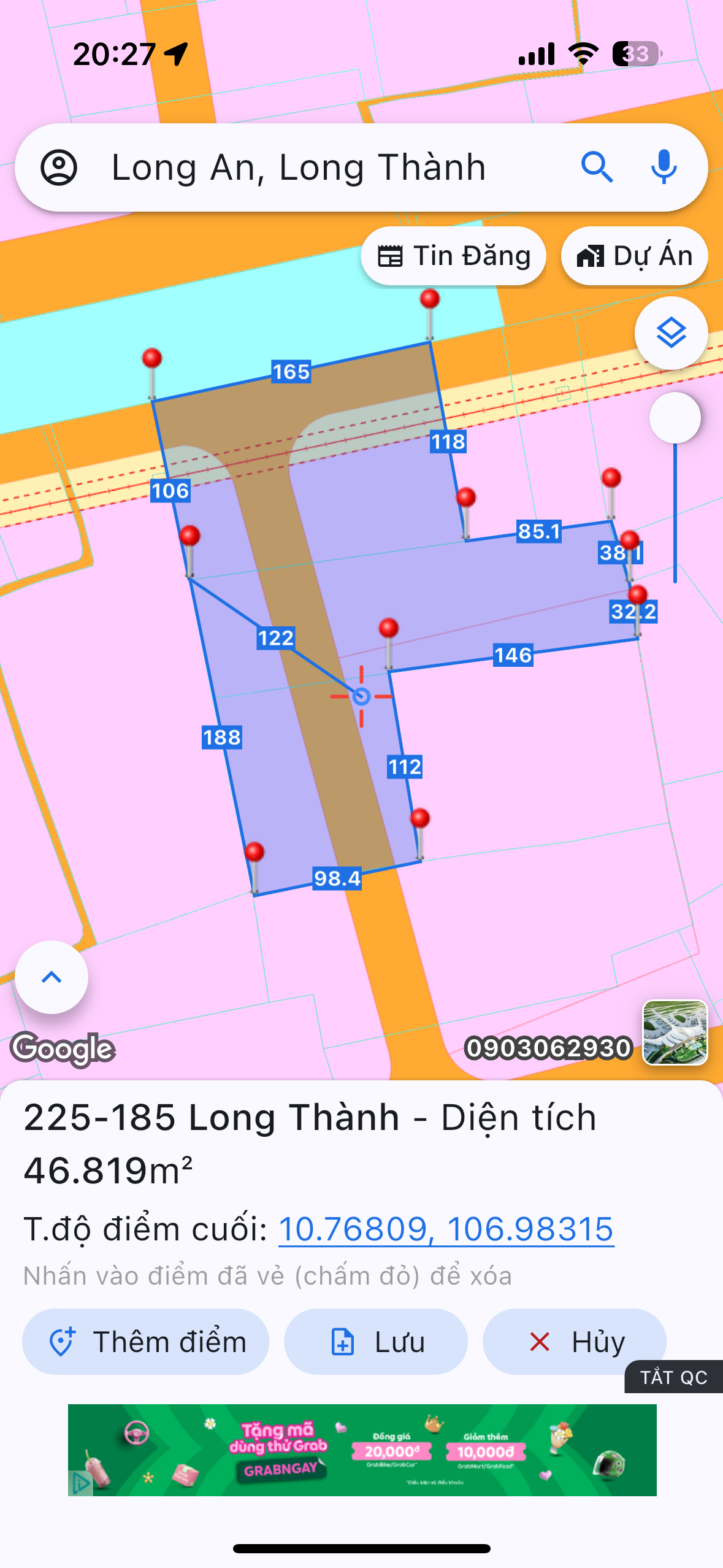This screenshot has width=723, height=1568.
Task: Cancel the drawing with Hủy
Action: (x=574, y=1342)
